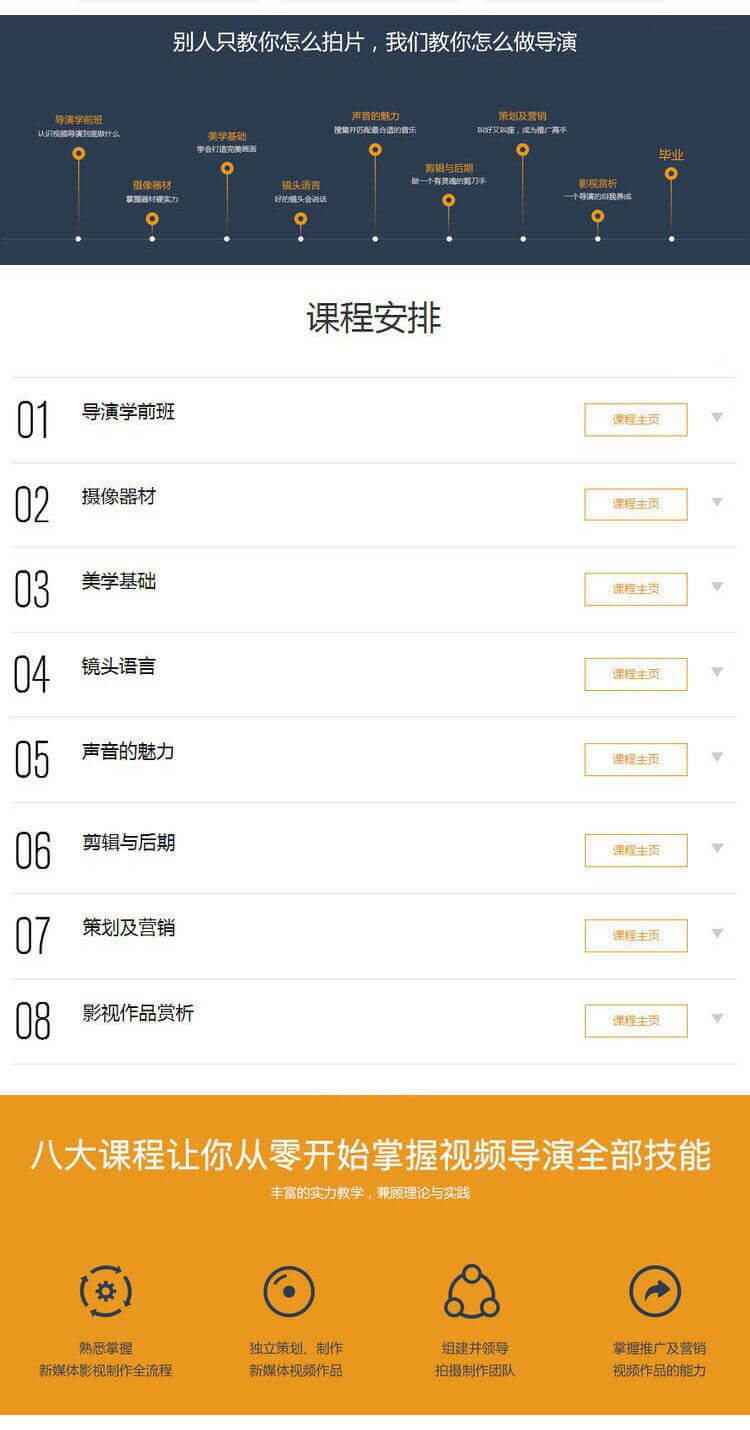The image size is (750, 1430).
Task: Expand the 06 剪辑与后期 course details arrow
Action: coord(717,848)
